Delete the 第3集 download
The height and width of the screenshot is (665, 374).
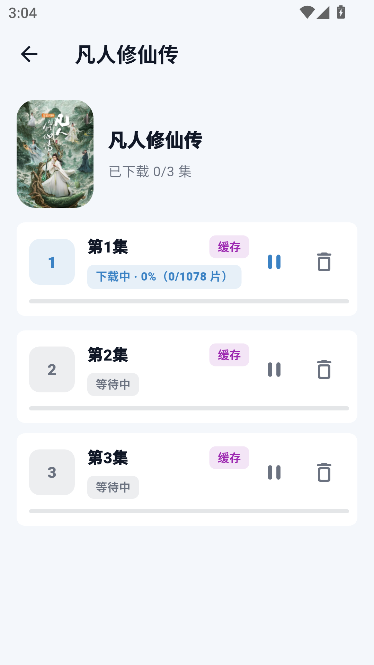[324, 472]
